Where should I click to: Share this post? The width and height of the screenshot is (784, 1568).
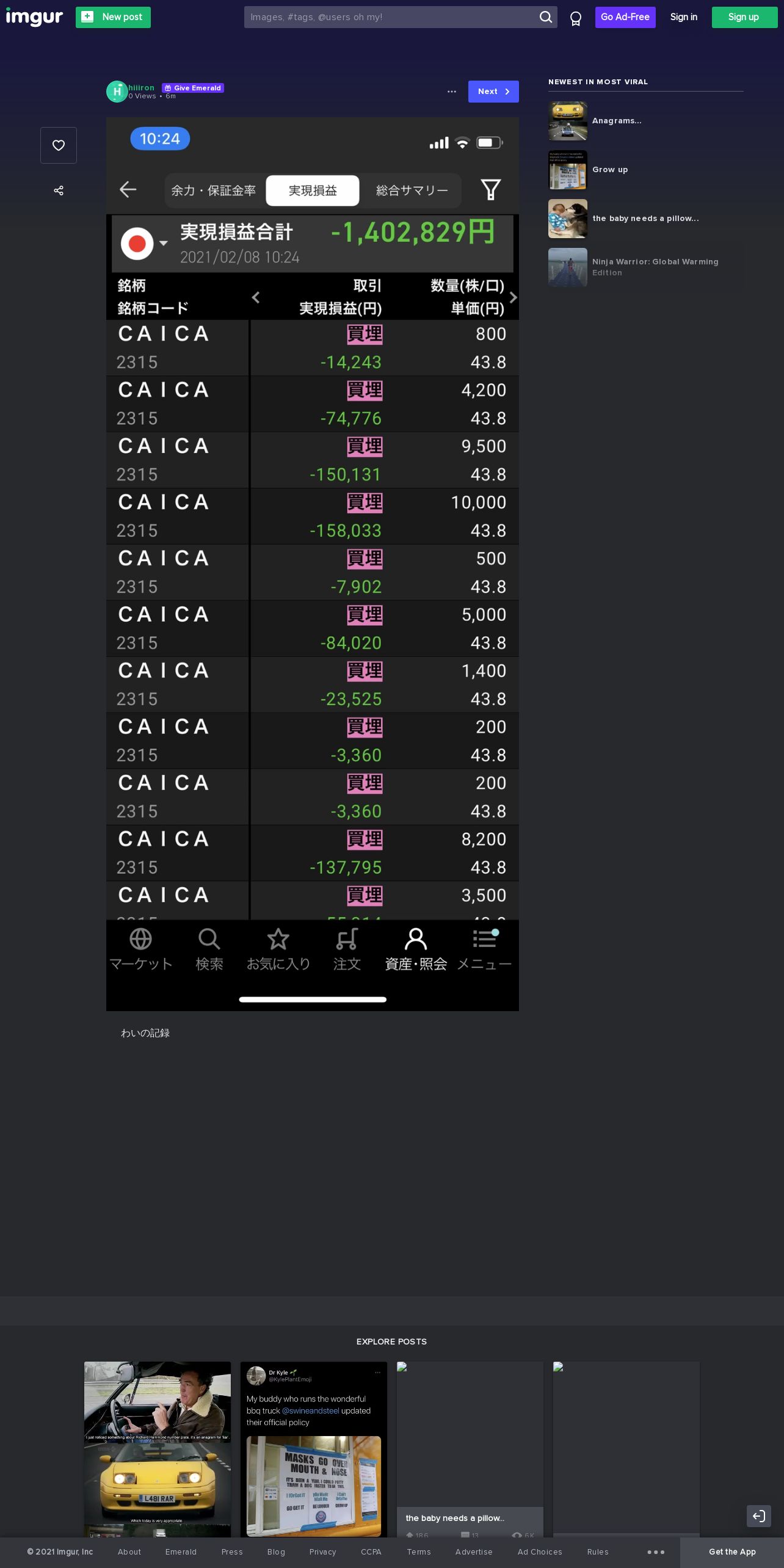59,191
